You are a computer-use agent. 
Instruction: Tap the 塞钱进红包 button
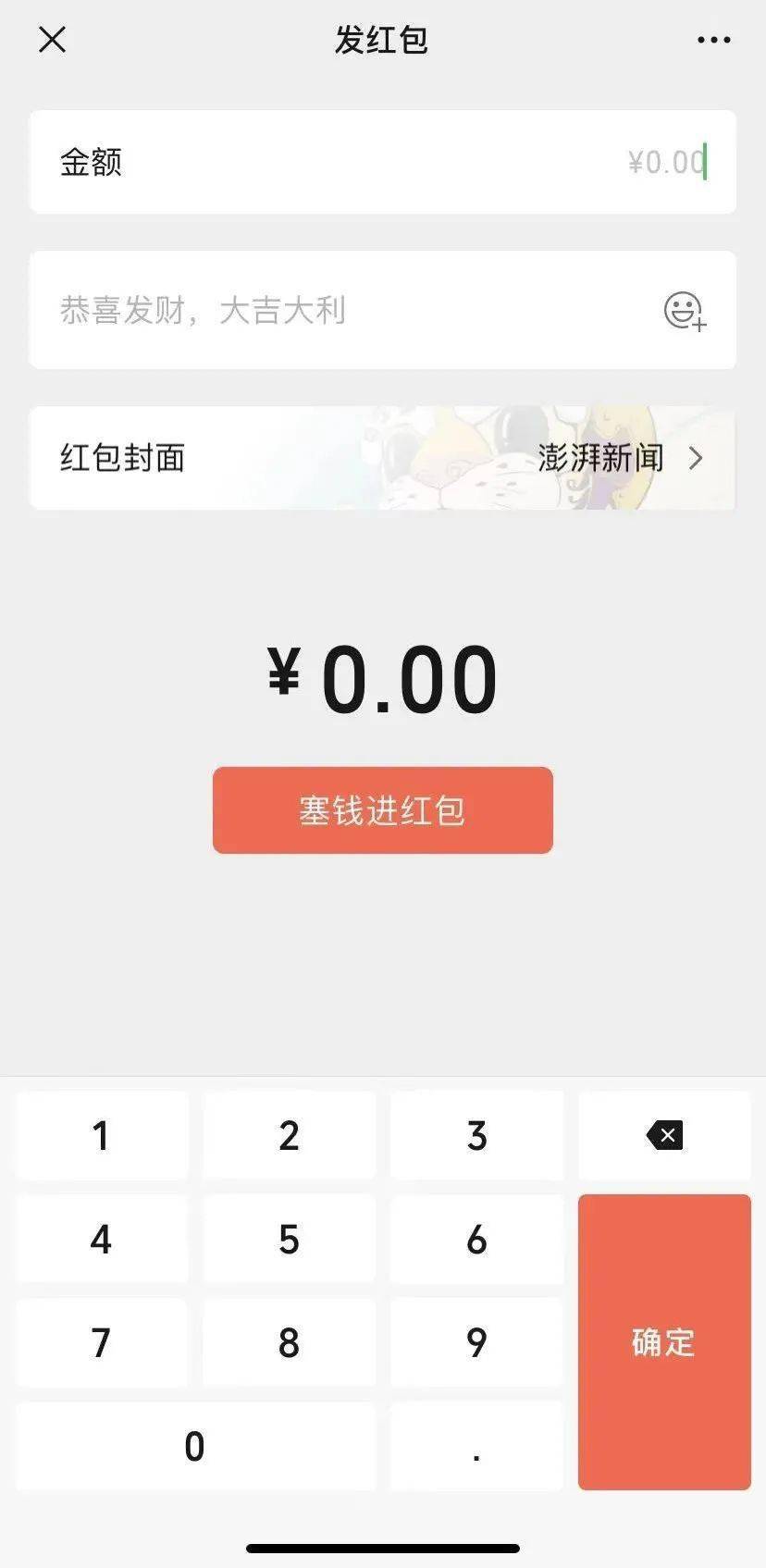(382, 810)
